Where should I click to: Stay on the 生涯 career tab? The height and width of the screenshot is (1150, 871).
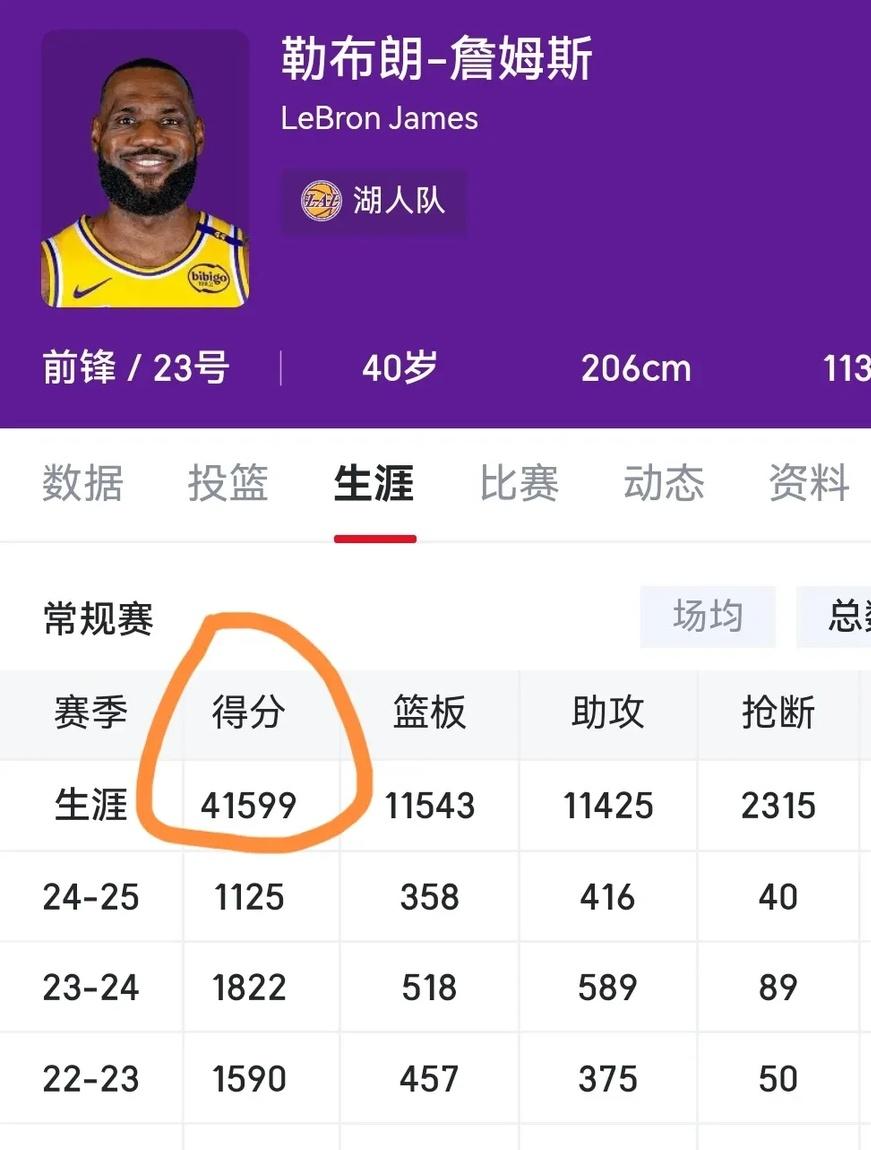[x=373, y=484]
